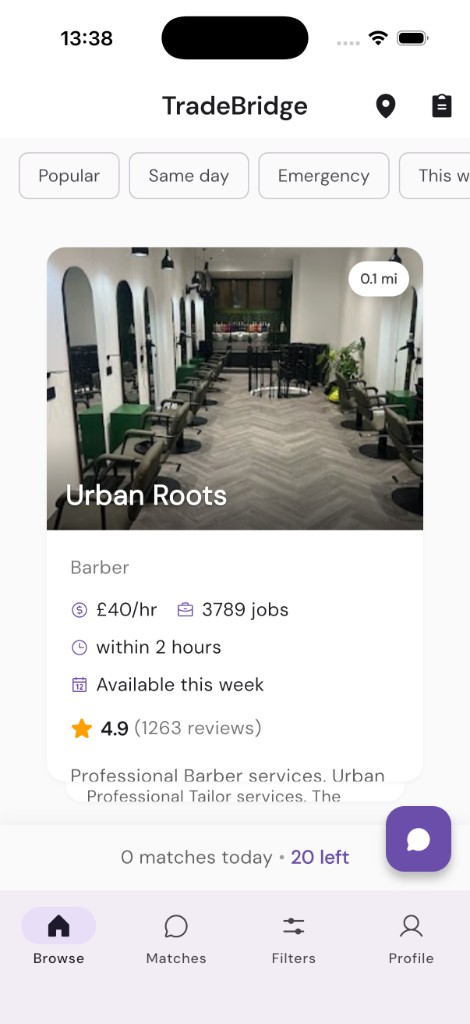This screenshot has height=1024, width=470.
Task: Select the Browse tab
Action: pyautogui.click(x=59, y=938)
